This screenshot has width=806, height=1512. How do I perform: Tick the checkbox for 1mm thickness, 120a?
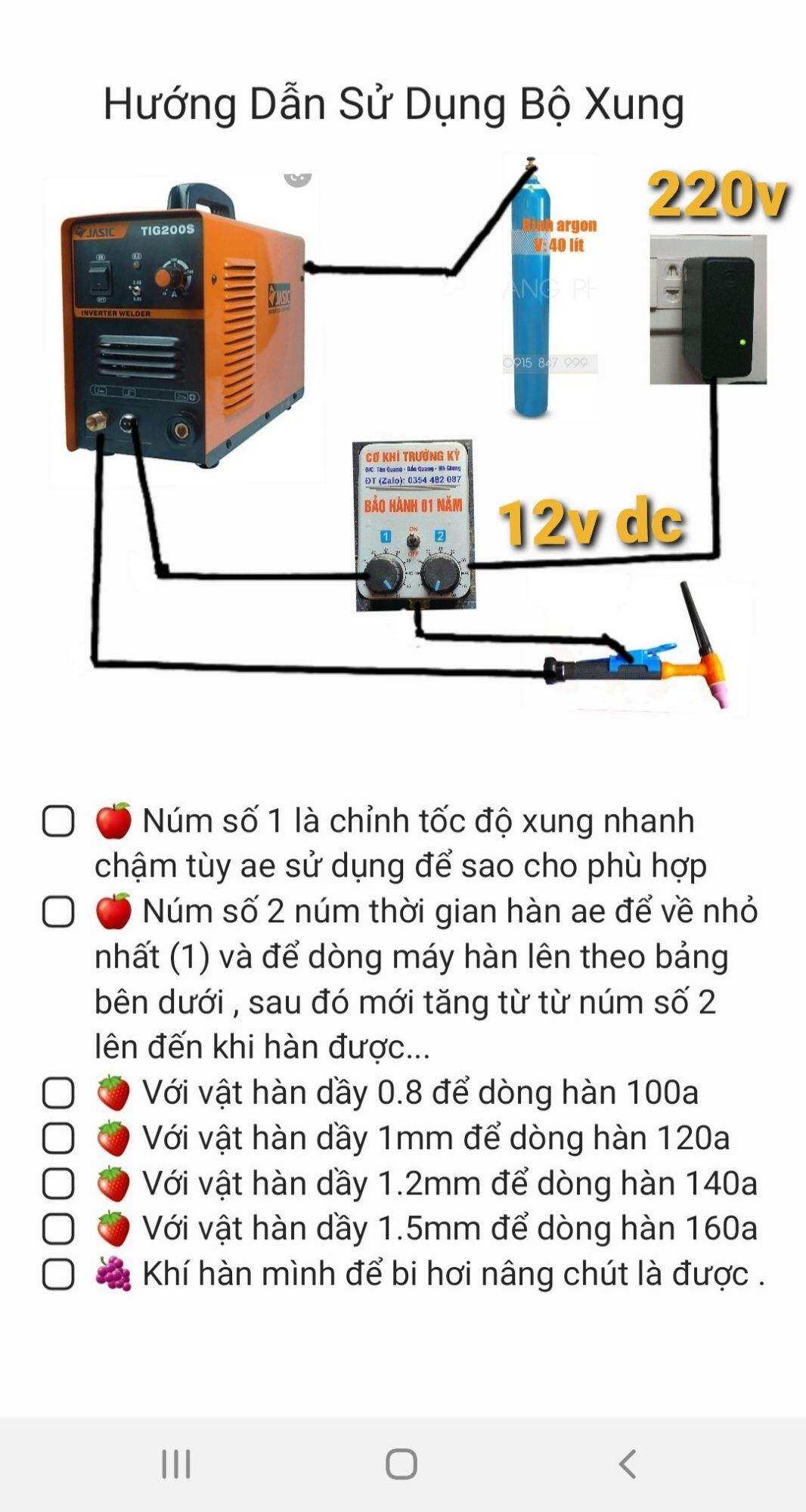tap(58, 1139)
